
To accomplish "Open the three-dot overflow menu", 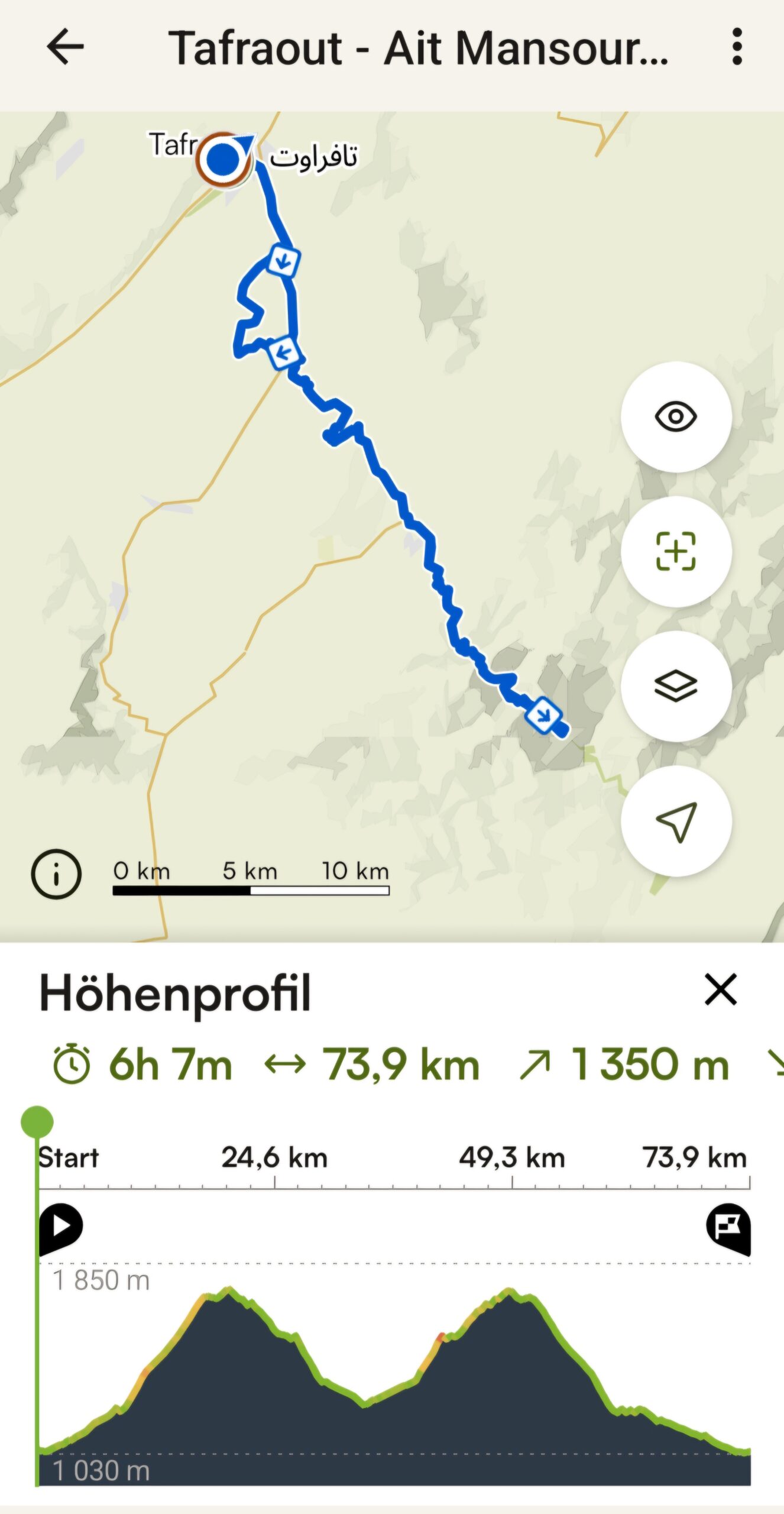I will (737, 47).
